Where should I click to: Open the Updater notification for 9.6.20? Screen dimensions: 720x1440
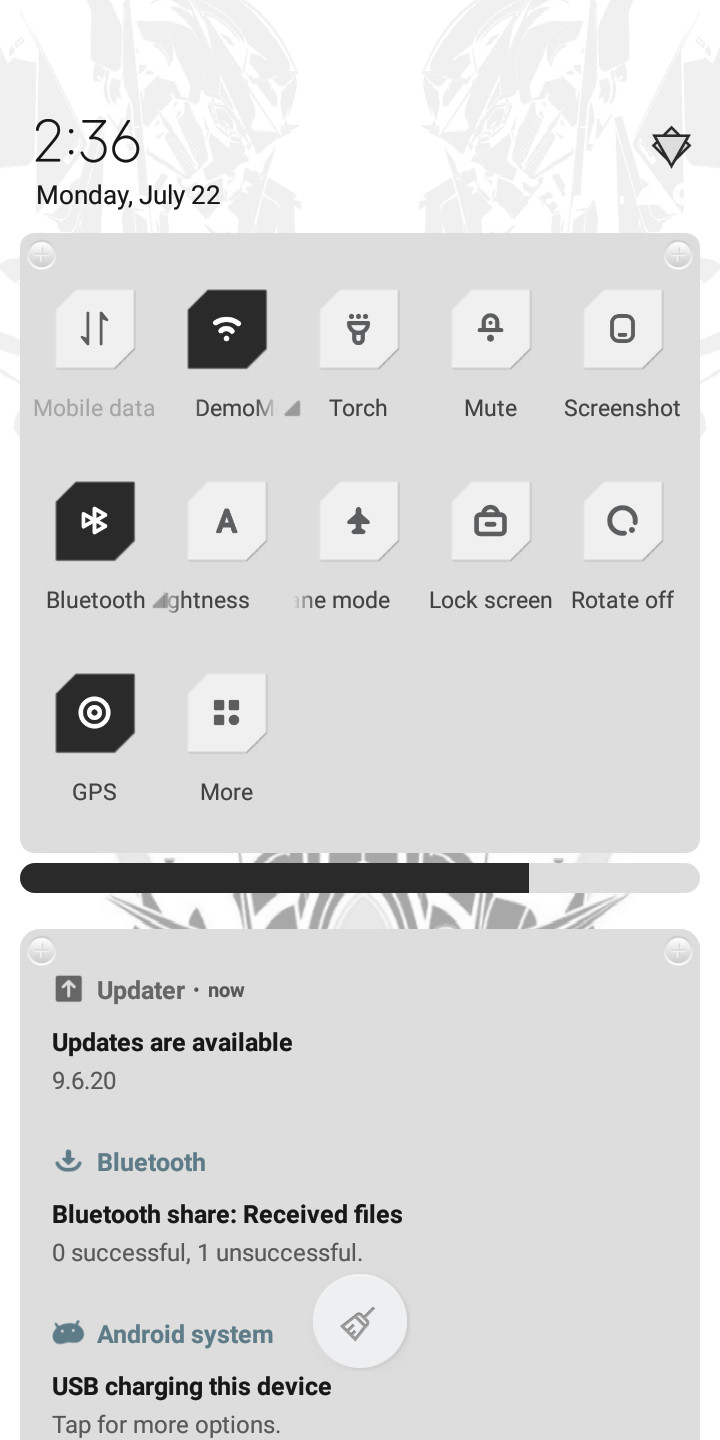(x=360, y=1035)
